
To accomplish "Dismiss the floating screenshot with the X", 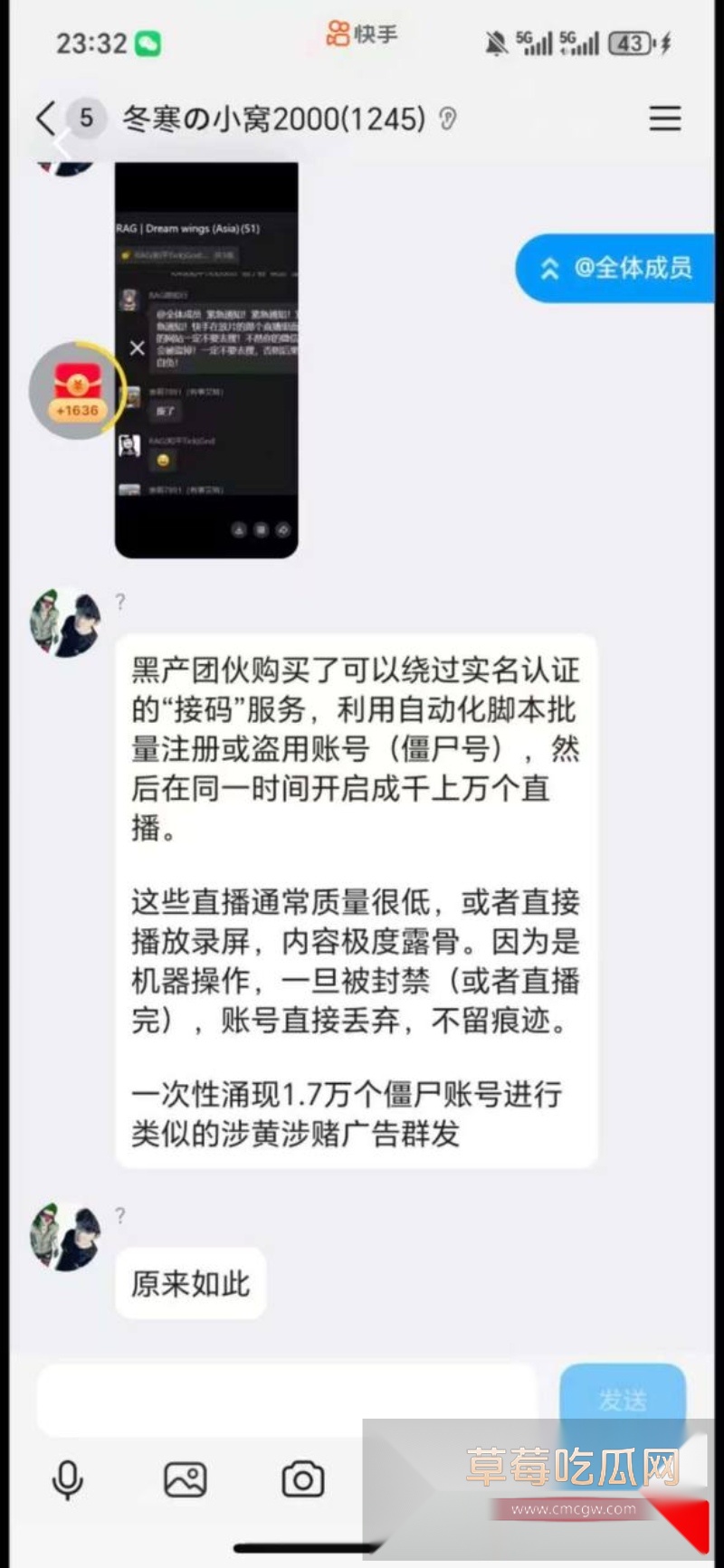I will pos(138,348).
